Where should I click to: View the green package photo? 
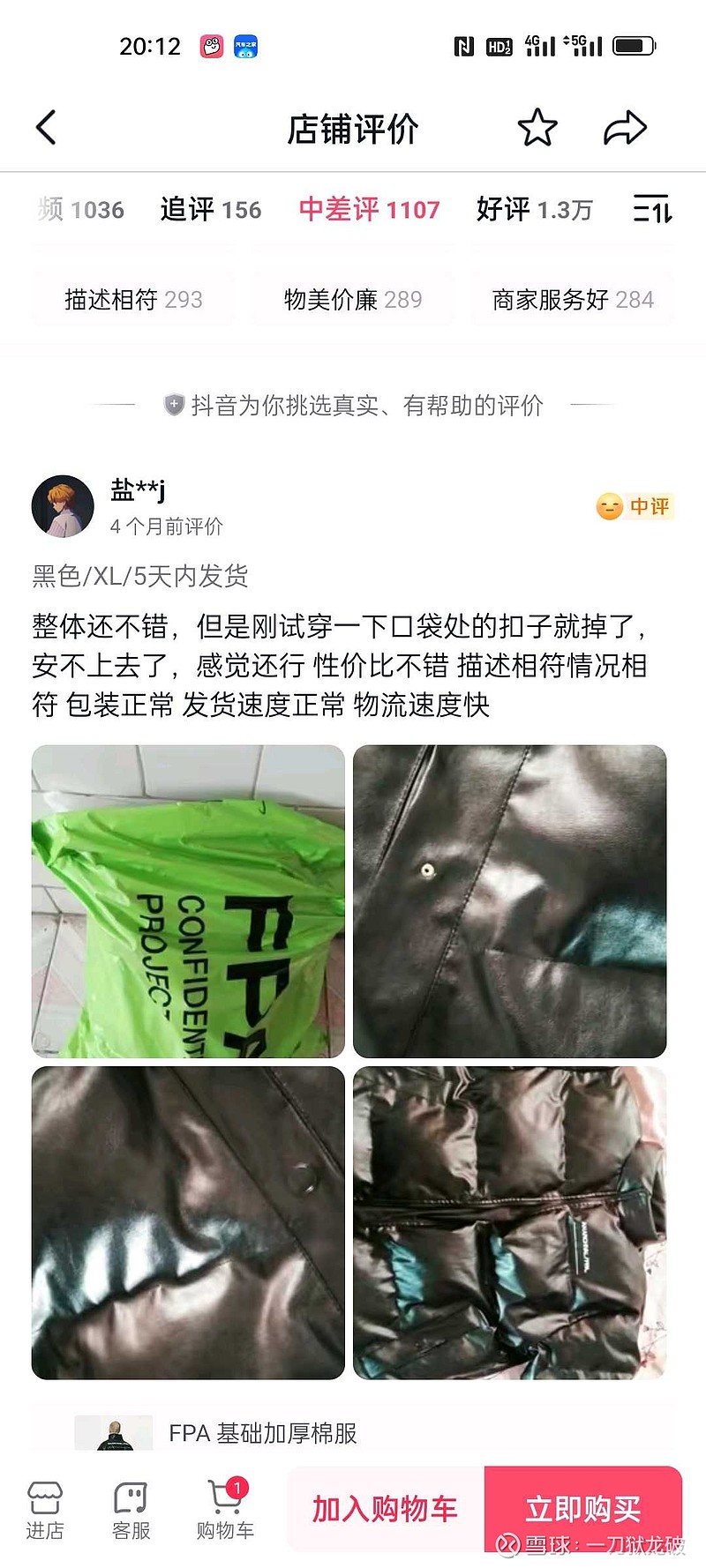[188, 901]
